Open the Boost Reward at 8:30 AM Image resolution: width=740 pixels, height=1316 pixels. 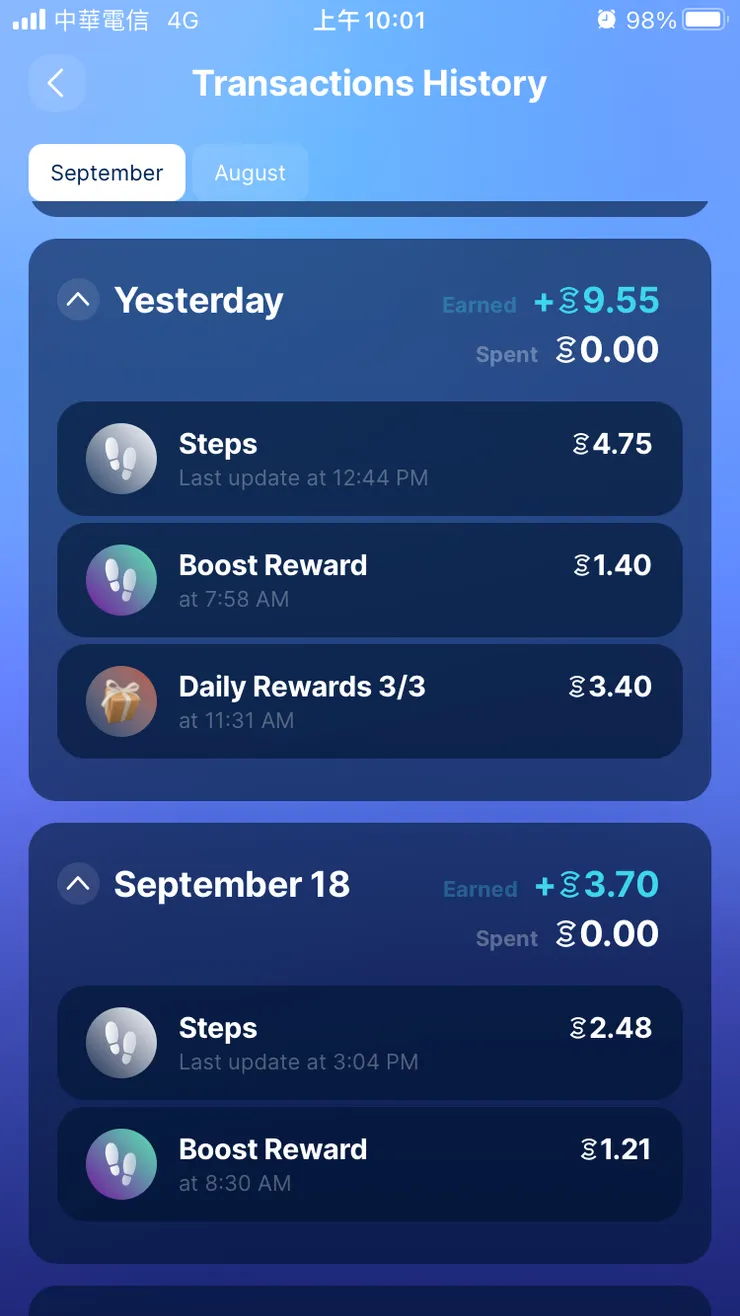click(369, 1164)
